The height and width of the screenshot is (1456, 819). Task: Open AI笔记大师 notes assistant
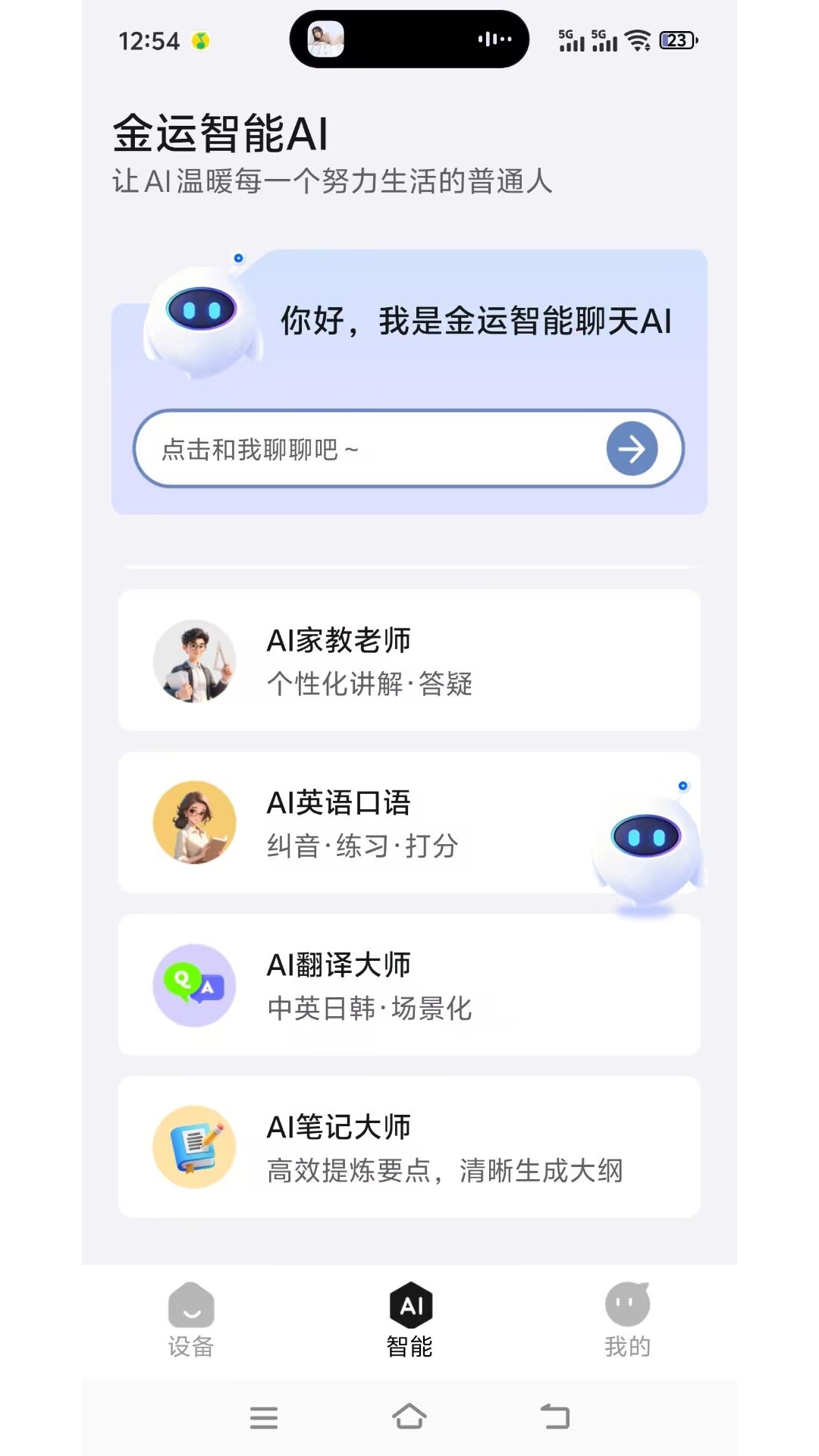click(x=409, y=1147)
